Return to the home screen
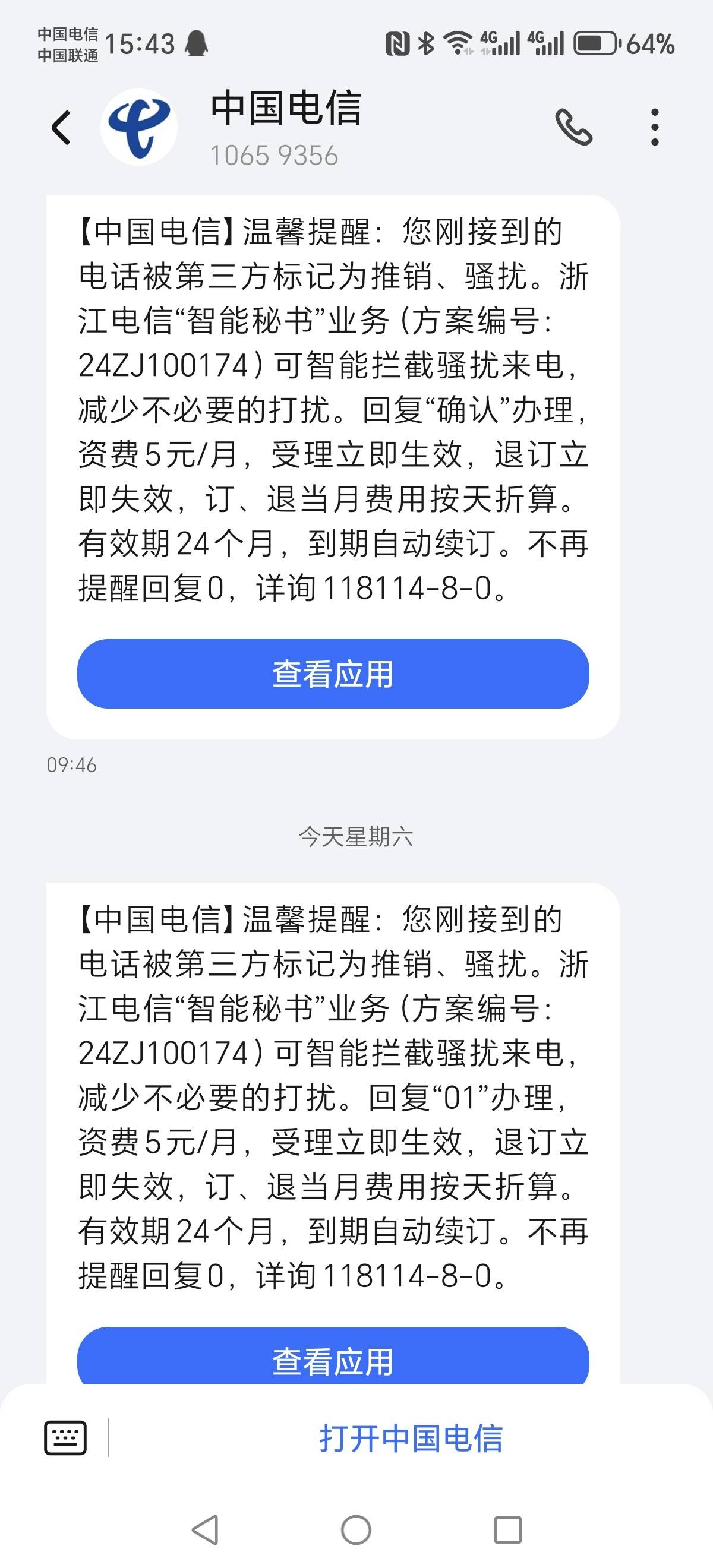This screenshot has height=1568, width=713. click(356, 1529)
